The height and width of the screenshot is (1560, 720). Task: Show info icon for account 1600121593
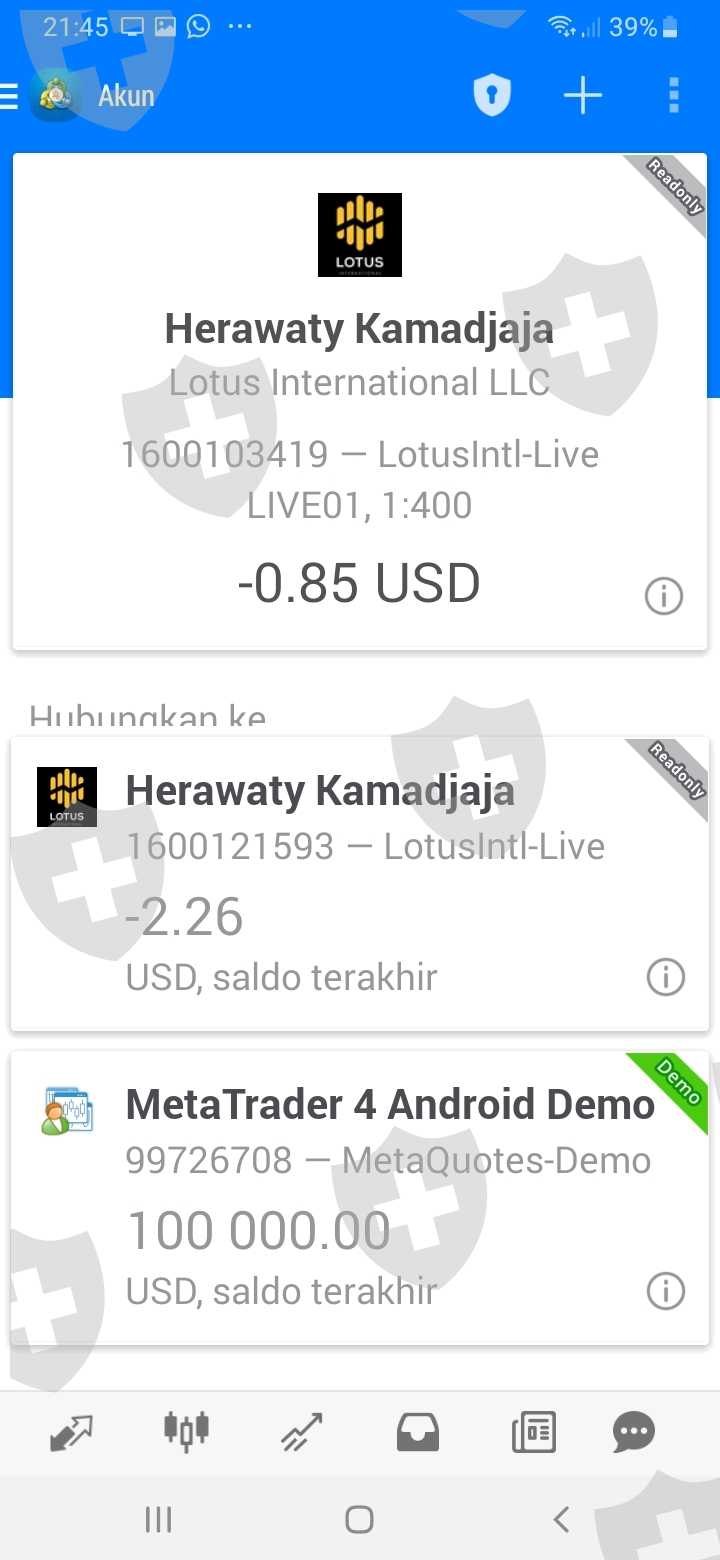coord(666,976)
